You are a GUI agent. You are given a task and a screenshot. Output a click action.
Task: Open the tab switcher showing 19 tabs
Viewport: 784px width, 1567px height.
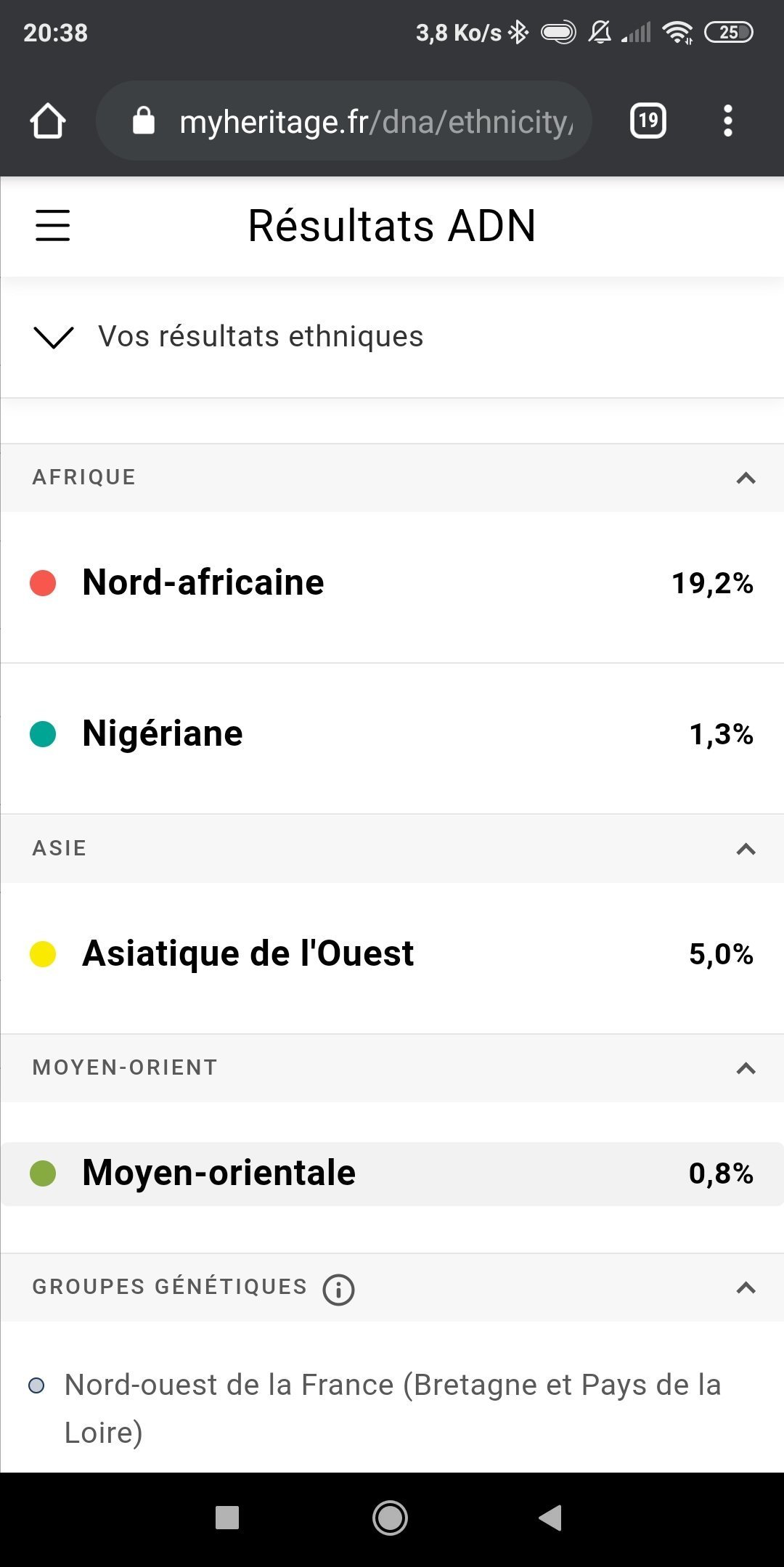click(x=648, y=121)
